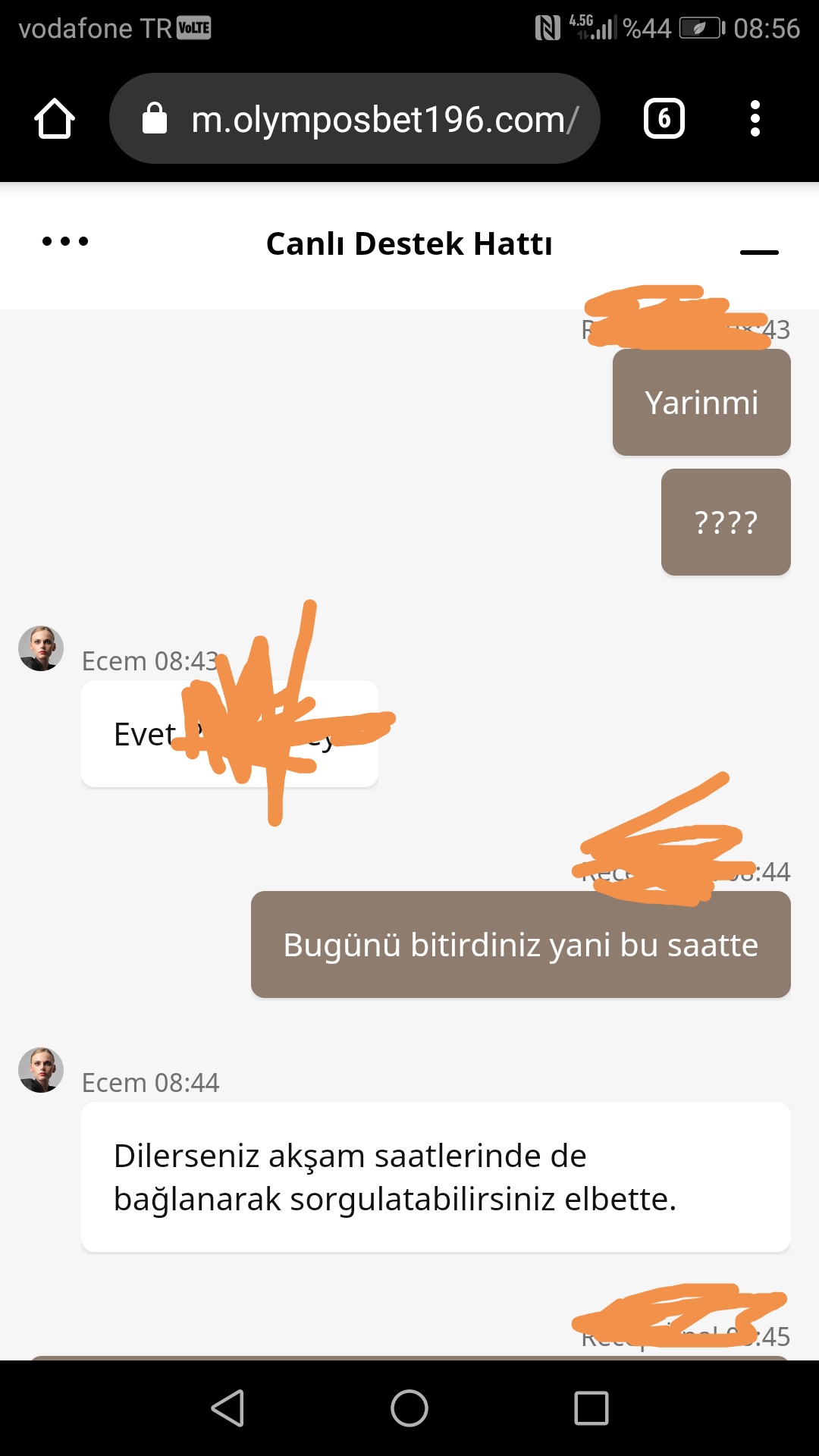819x1456 pixels.
Task: Open the browser tab switcher
Action: (x=664, y=118)
